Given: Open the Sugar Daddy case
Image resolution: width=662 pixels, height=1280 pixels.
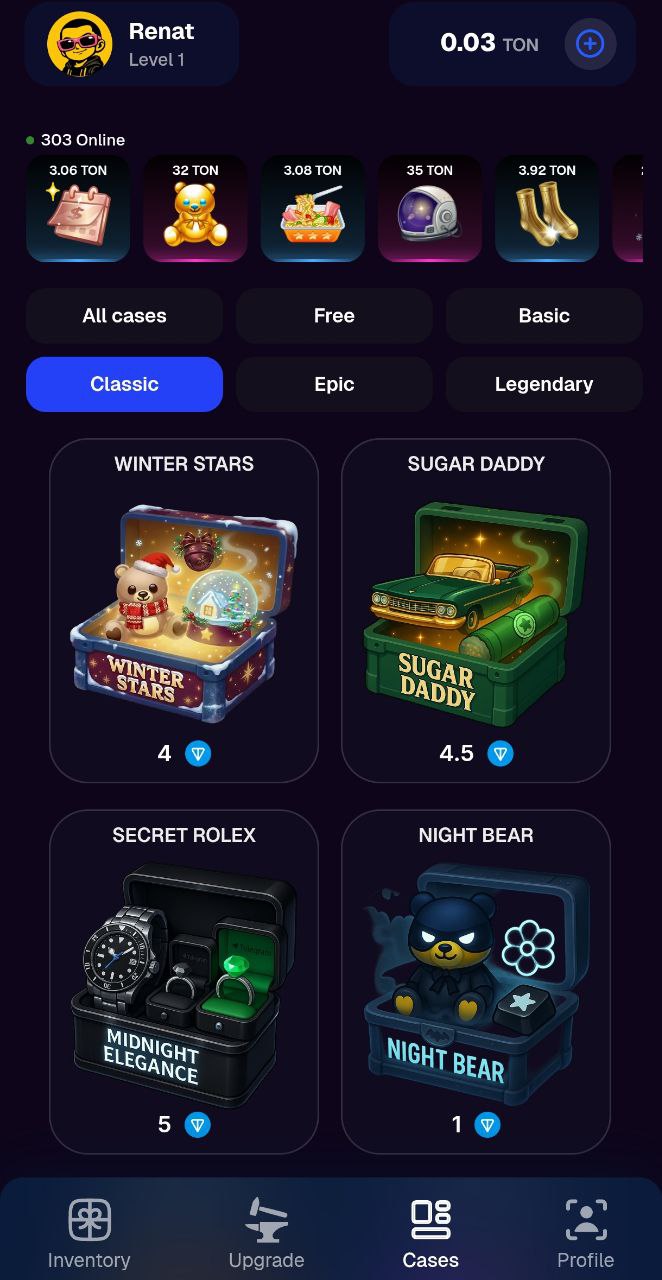Looking at the screenshot, I should tap(476, 610).
